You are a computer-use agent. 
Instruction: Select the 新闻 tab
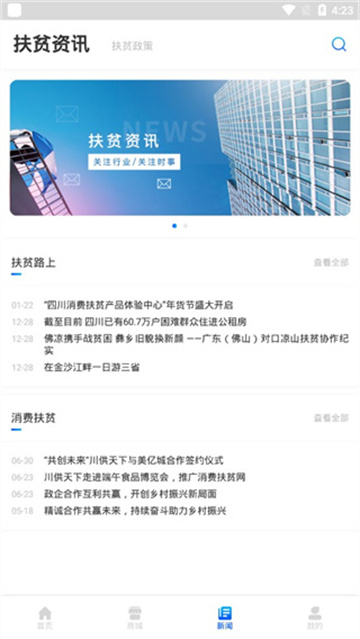(225, 618)
